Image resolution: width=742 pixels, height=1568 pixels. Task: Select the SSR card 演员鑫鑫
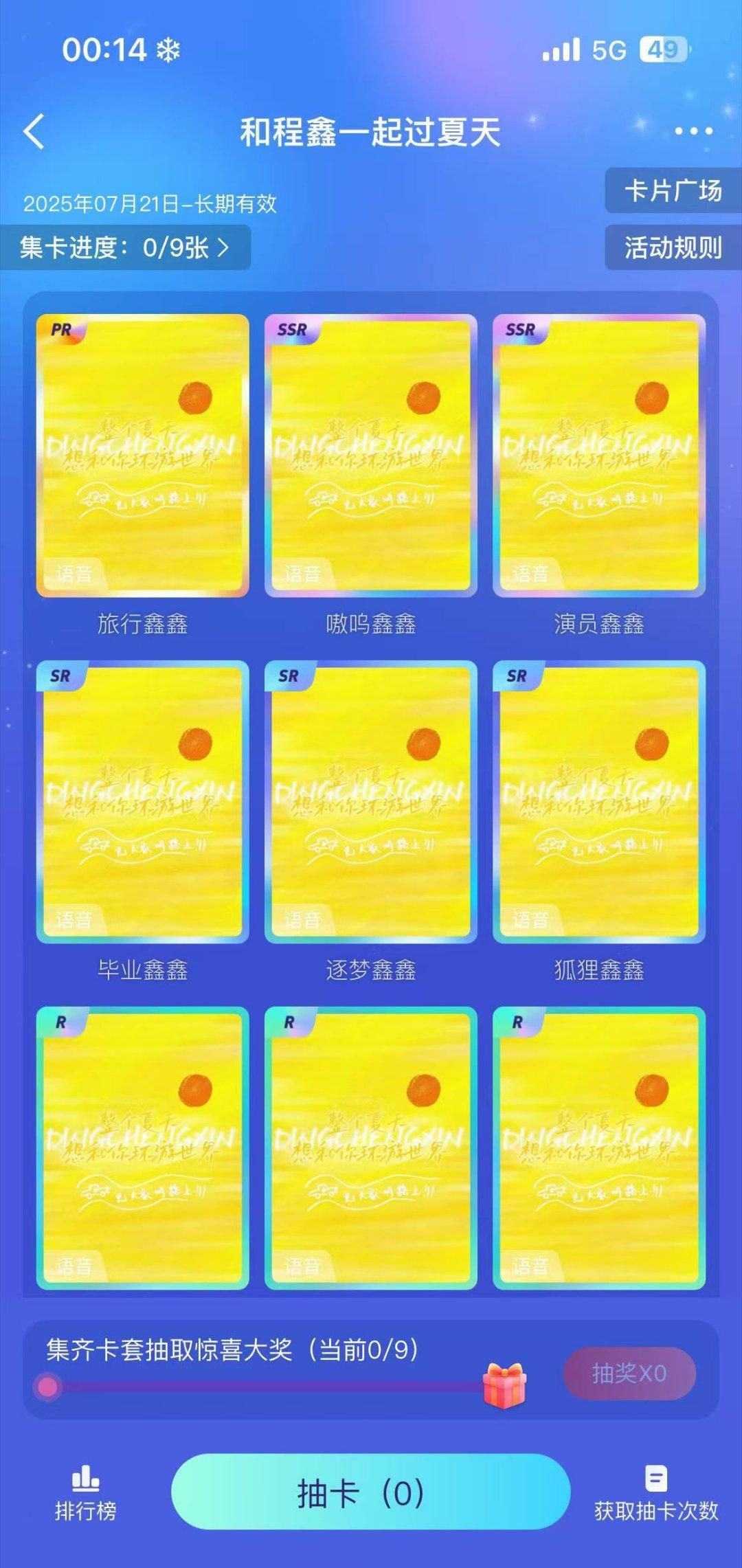pos(599,456)
